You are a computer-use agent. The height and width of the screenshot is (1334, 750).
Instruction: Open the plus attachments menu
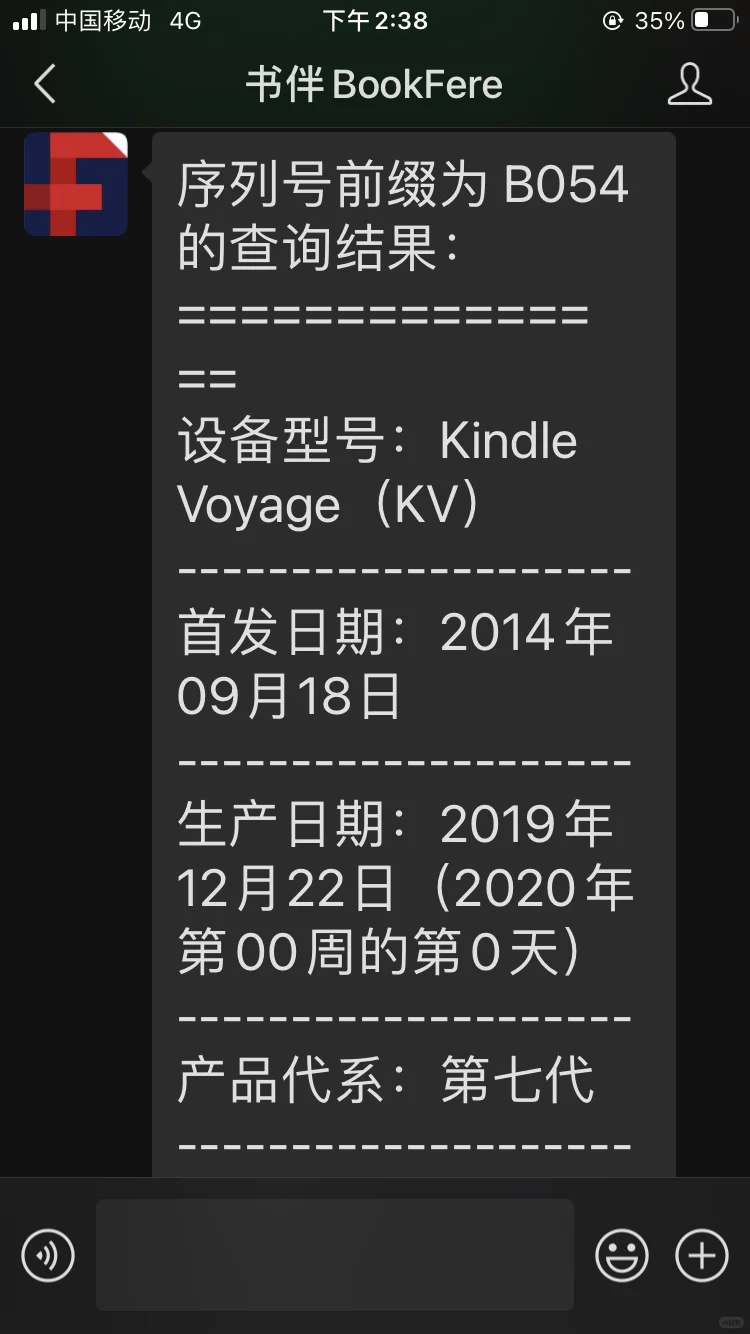702,1255
